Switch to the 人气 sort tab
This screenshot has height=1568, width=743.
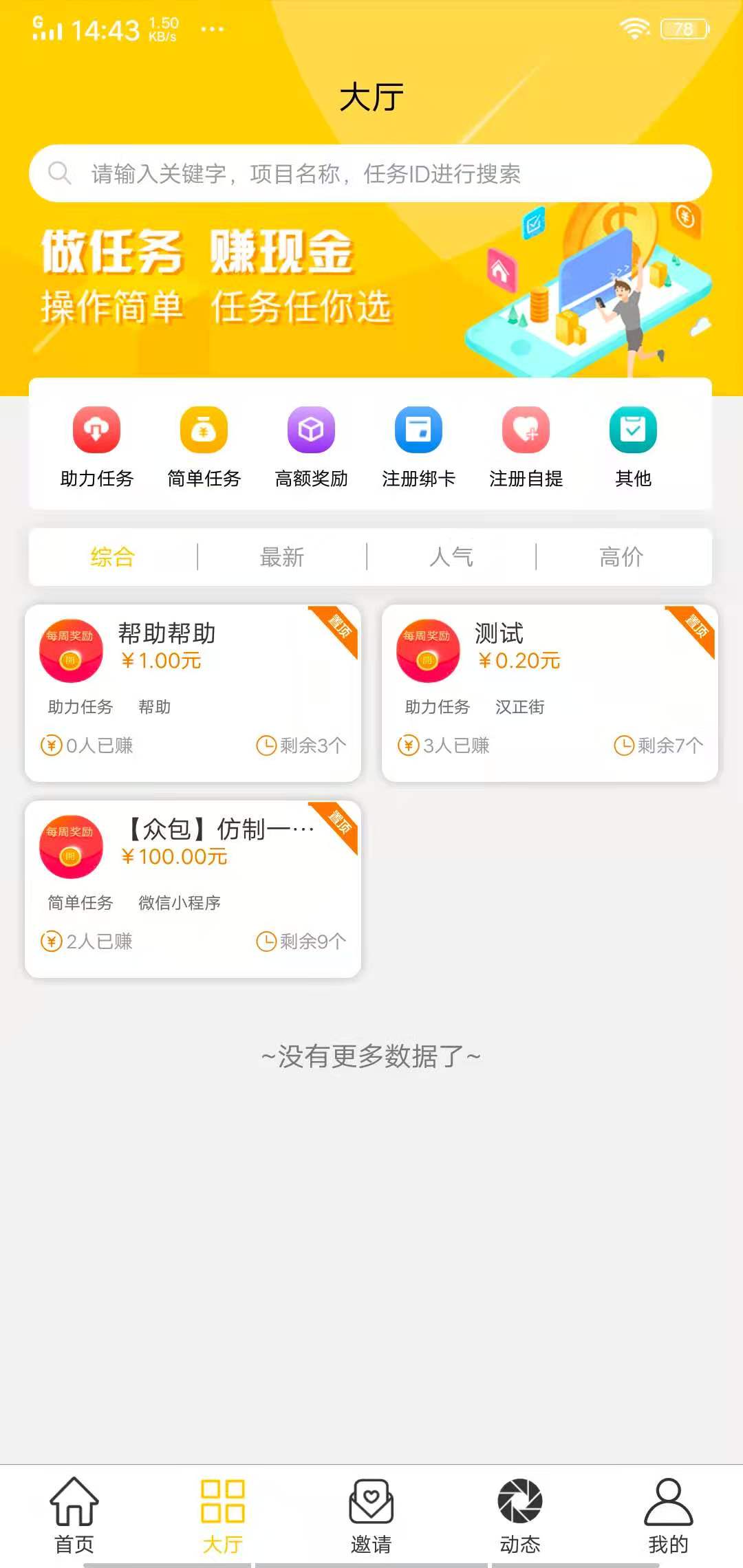click(452, 558)
